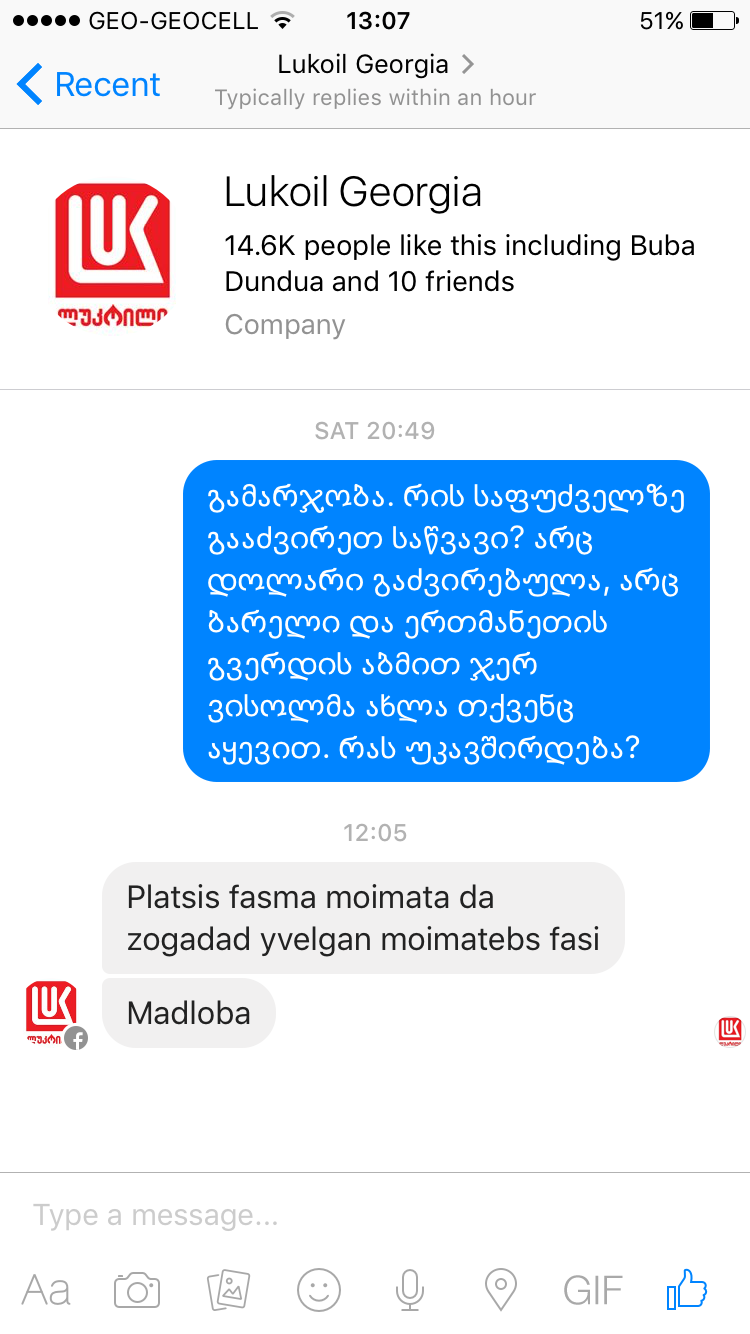
Task: Send a thumbs-up like
Action: coord(687,1290)
